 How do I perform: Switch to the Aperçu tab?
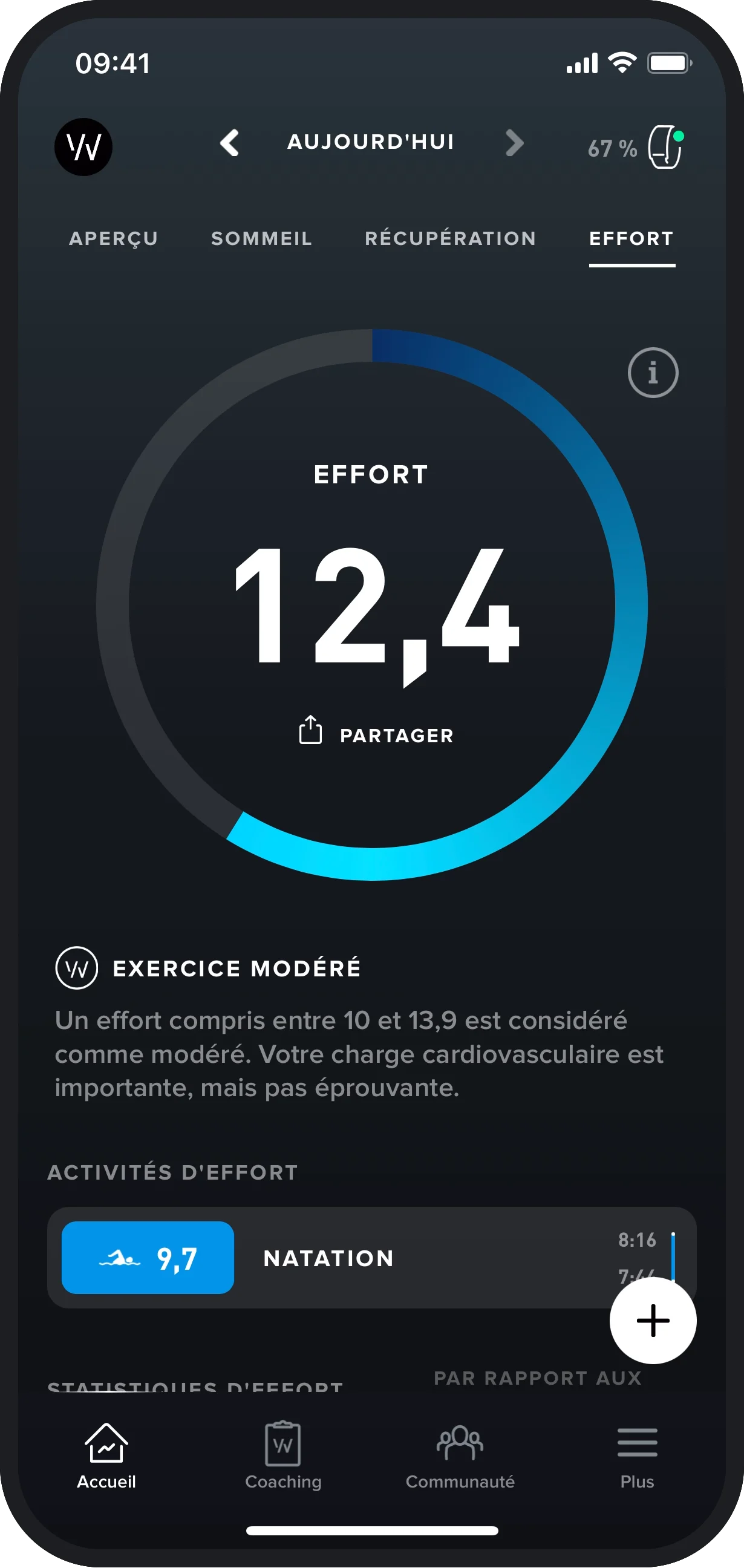tap(114, 238)
